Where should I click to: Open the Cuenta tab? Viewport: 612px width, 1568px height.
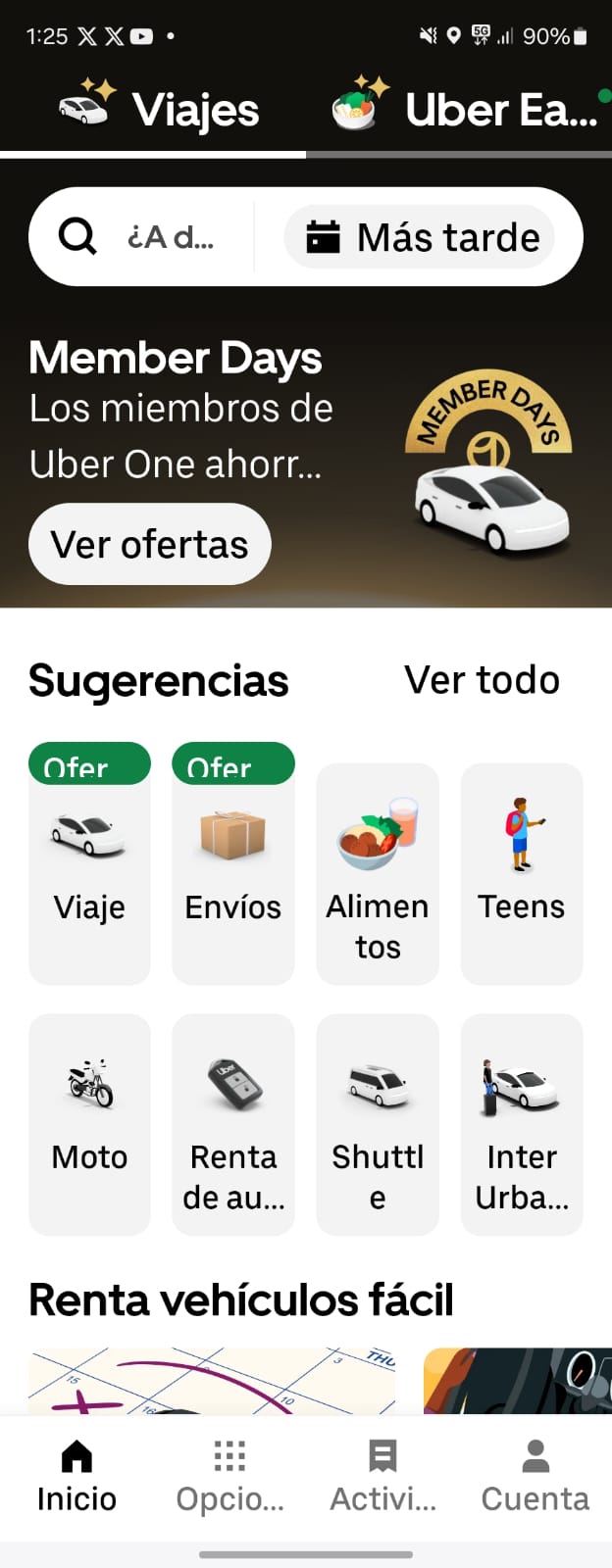point(535,1477)
